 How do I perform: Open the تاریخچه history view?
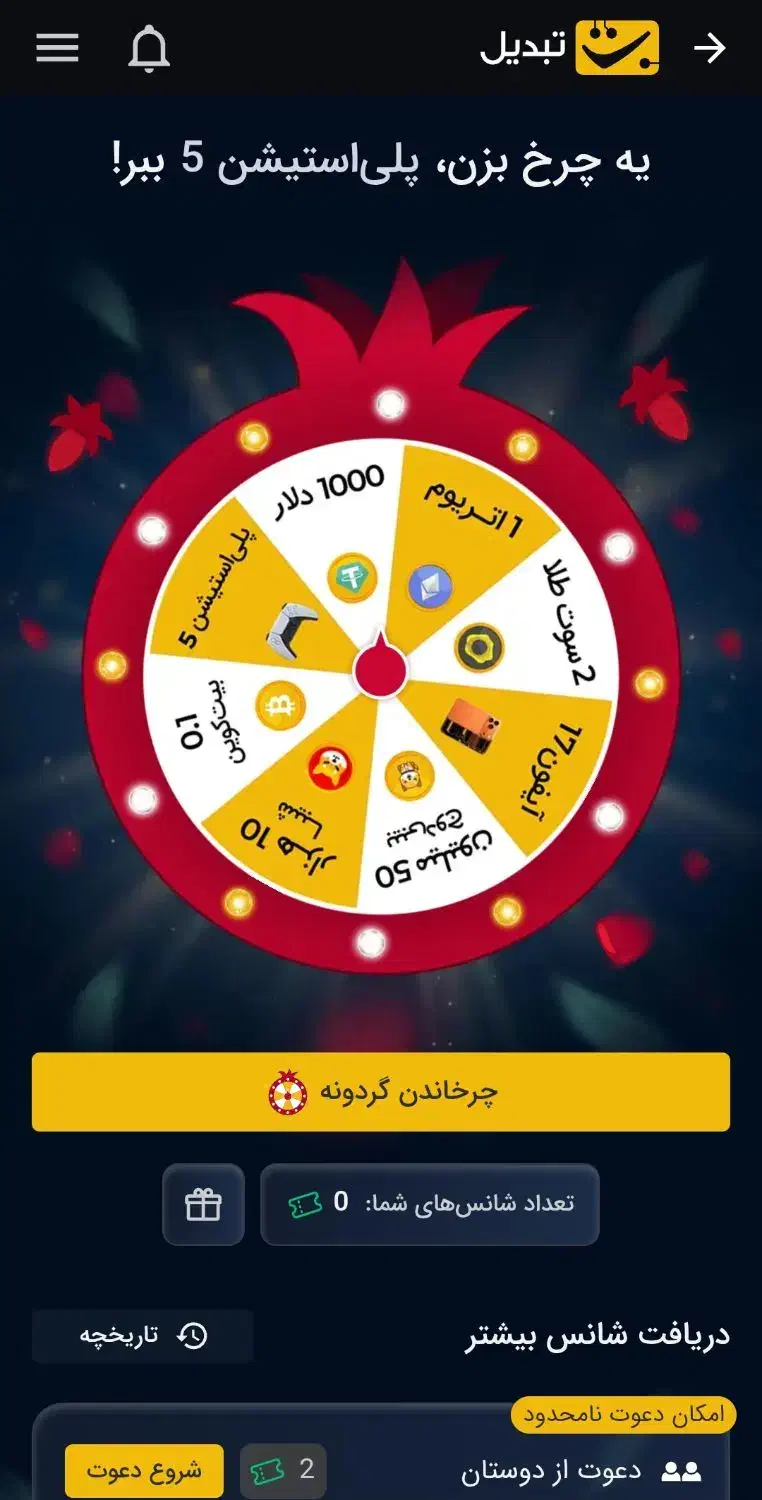pos(140,1334)
